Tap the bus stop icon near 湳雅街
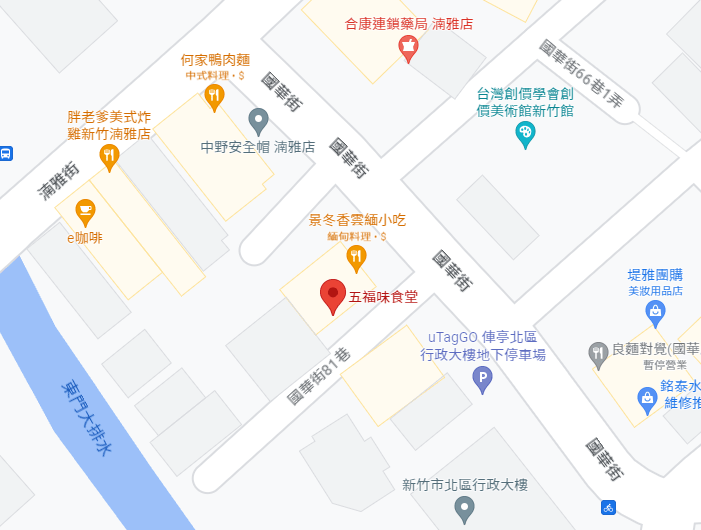Viewport: 701px width, 530px height. tap(6, 153)
